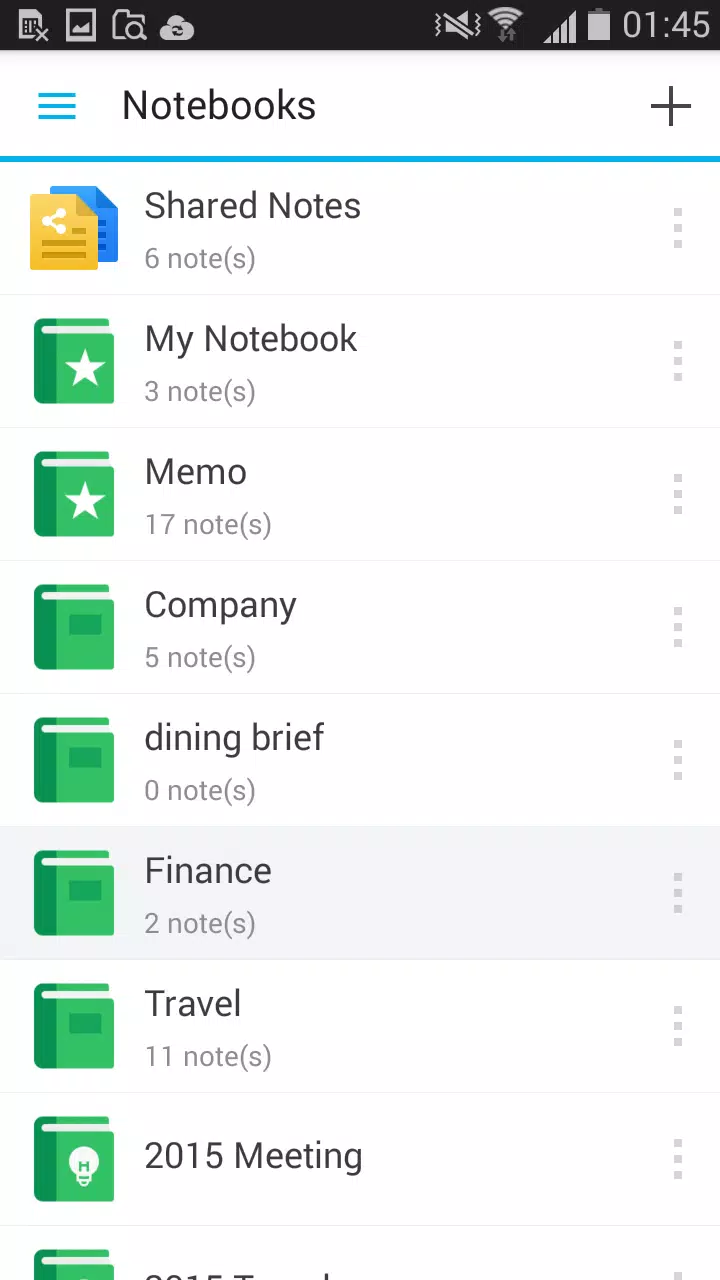
Task: Open overflow options for dining brief
Action: point(678,761)
